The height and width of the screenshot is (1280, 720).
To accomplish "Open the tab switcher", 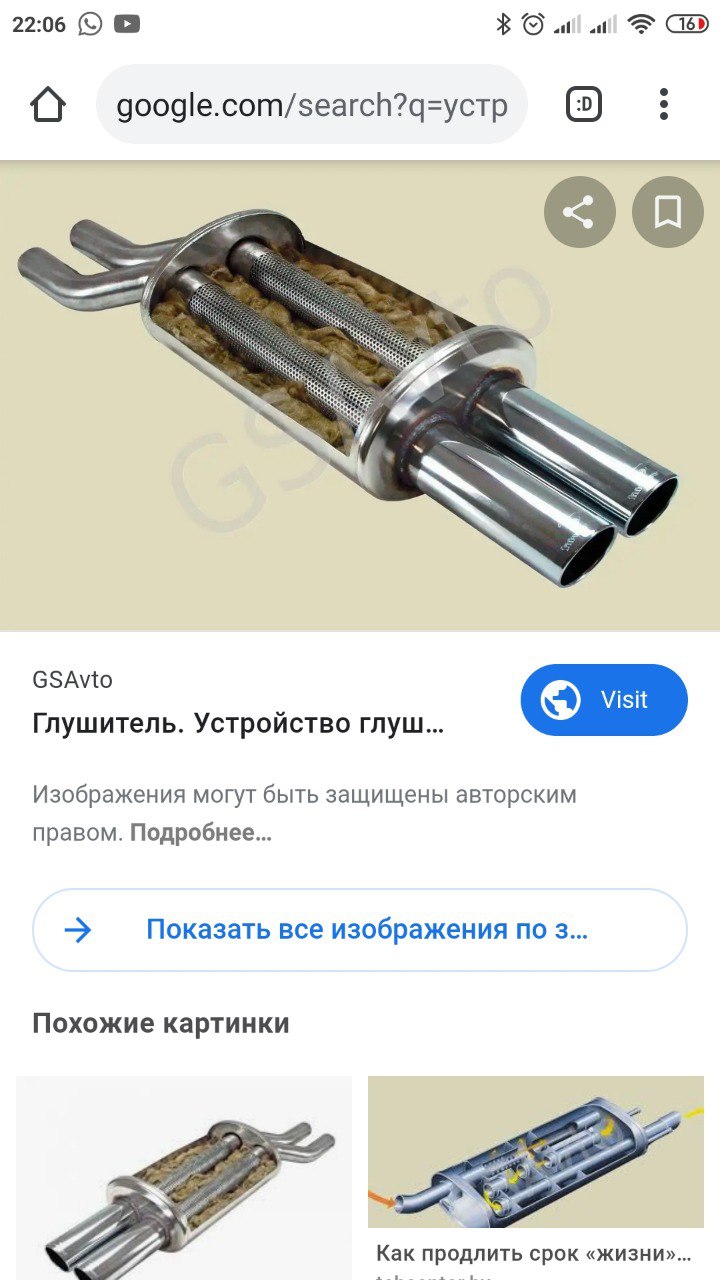I will [584, 104].
